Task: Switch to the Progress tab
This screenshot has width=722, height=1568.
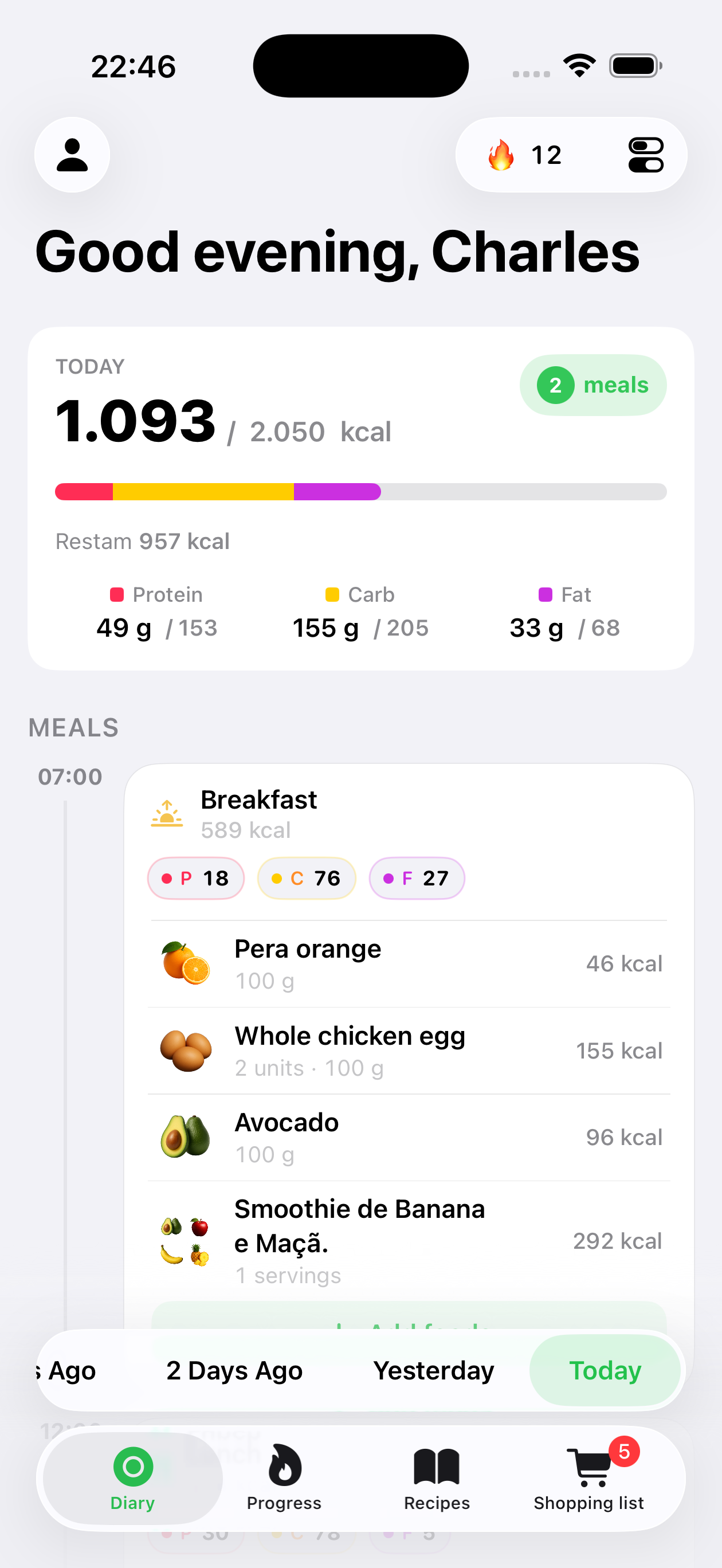Action: coord(284,1478)
